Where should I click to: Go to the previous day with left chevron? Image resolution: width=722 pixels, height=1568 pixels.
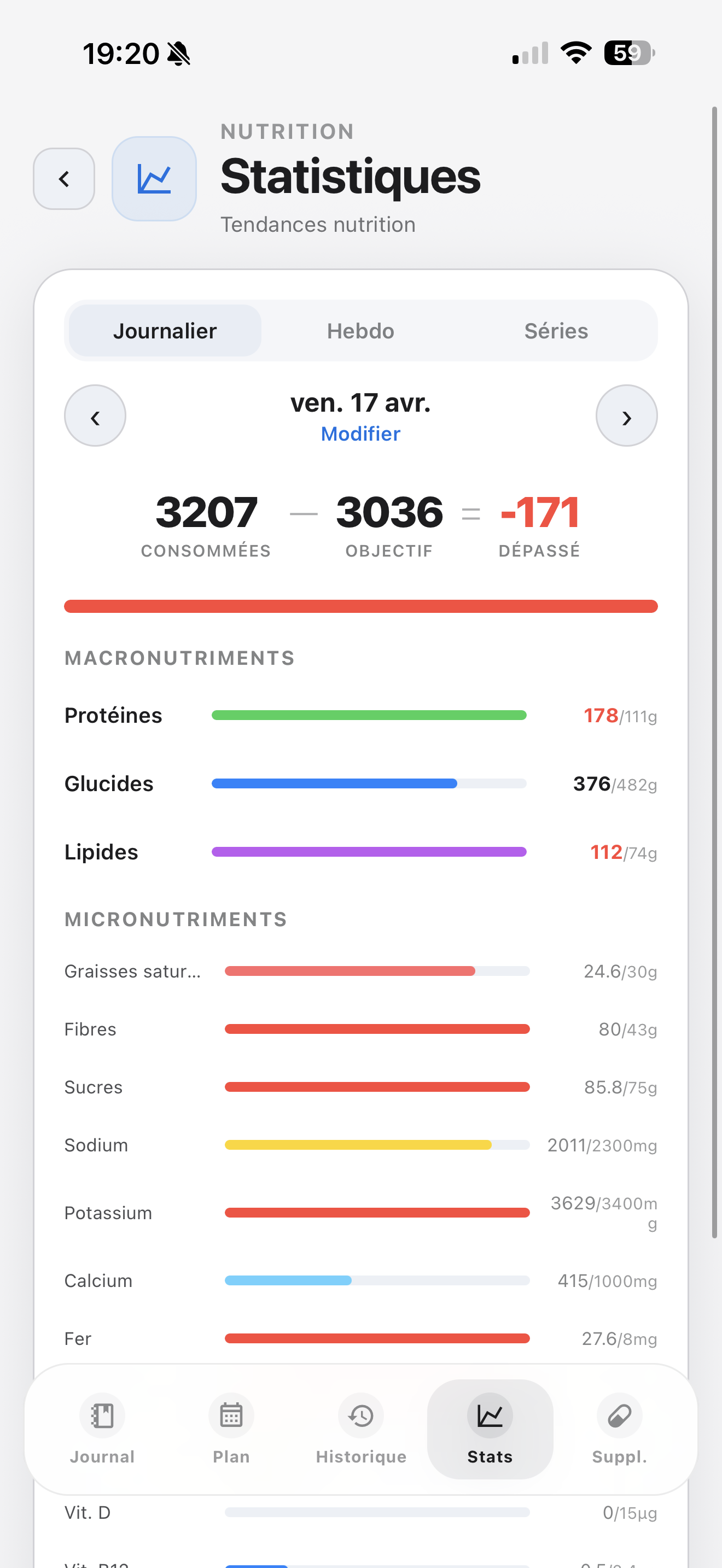(x=95, y=416)
